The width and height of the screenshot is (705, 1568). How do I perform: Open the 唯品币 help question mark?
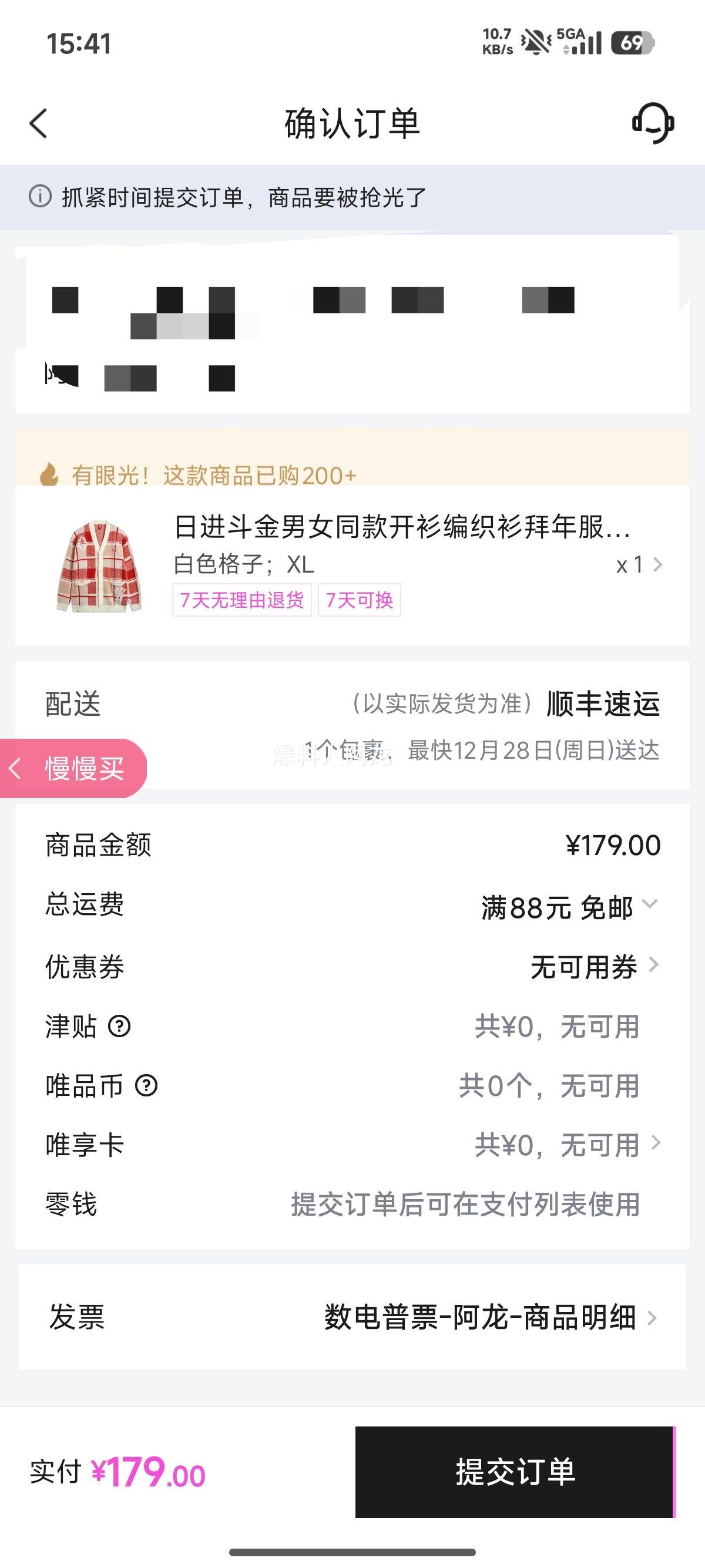(x=146, y=1086)
